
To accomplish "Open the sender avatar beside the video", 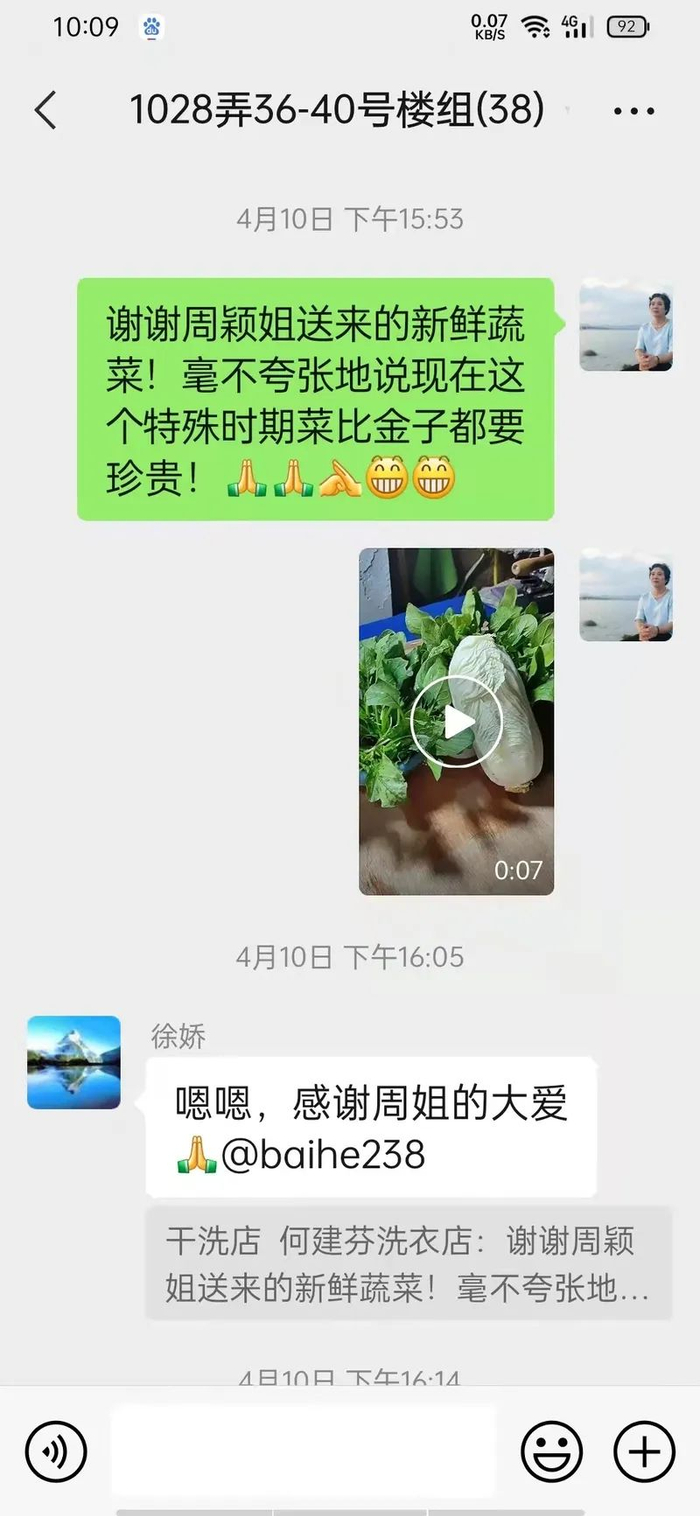I will [x=626, y=595].
